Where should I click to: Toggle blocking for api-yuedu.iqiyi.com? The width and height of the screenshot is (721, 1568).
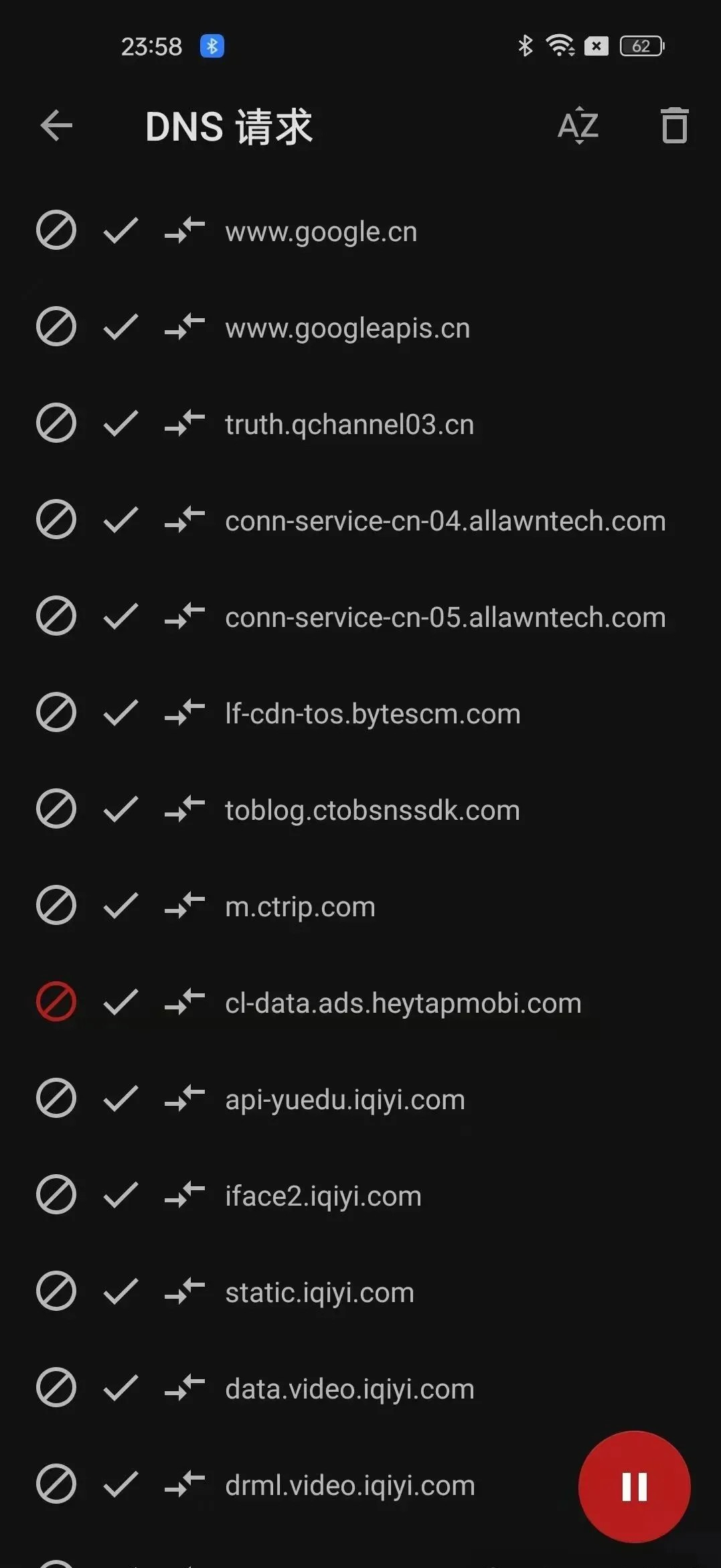tap(56, 1098)
